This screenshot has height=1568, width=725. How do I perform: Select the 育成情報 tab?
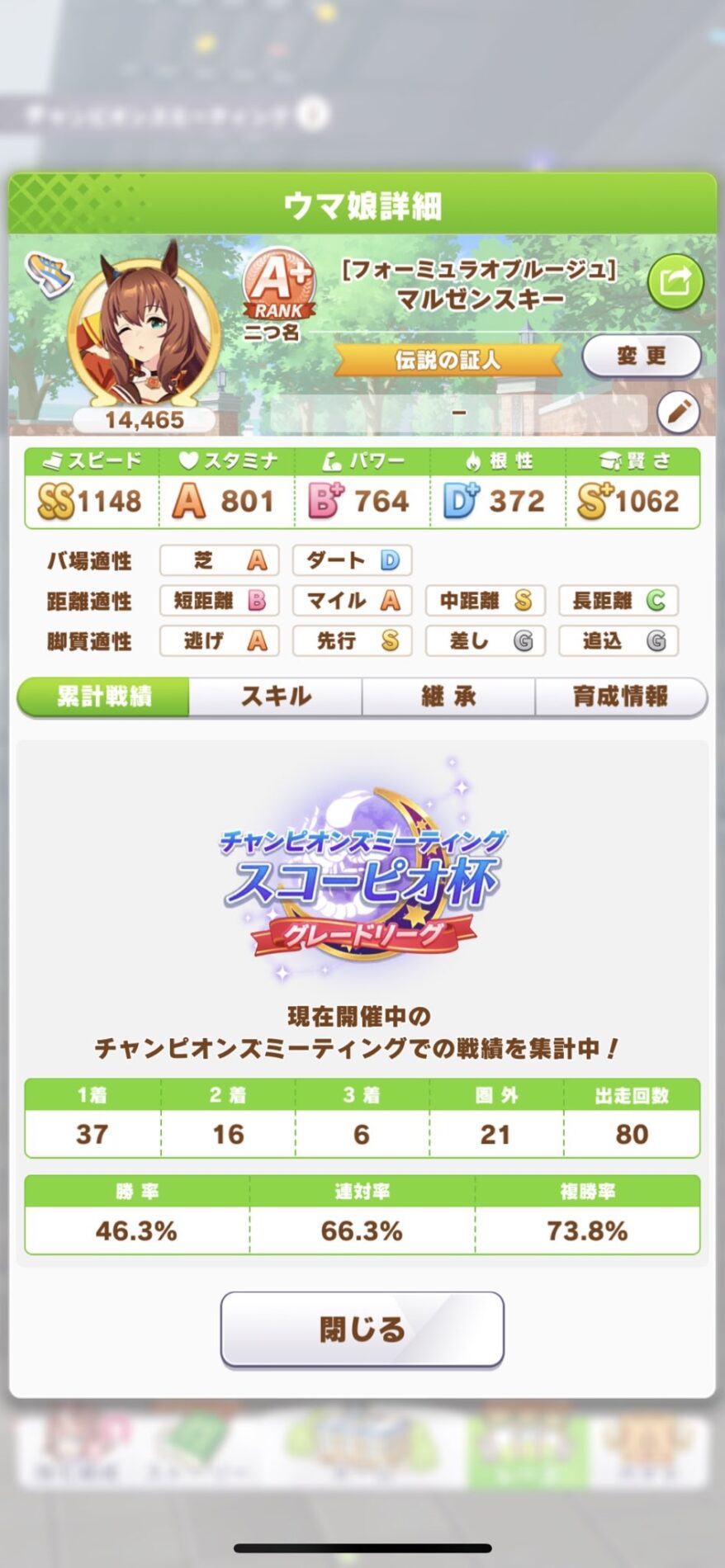pyautogui.click(x=621, y=697)
